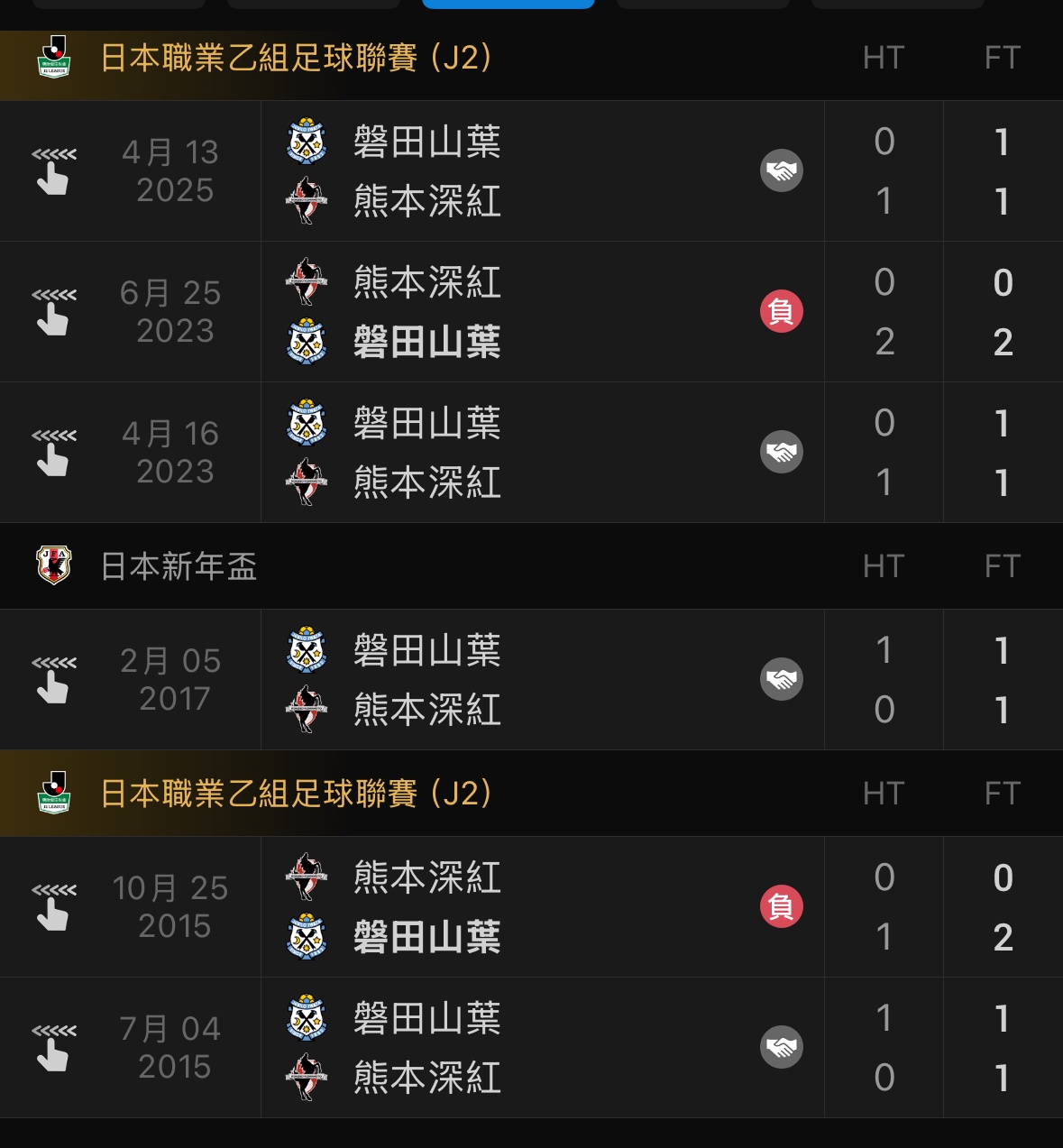This screenshot has height=1148, width=1063.
Task: Select the 10月 25 2015 match row
Action: (541, 907)
